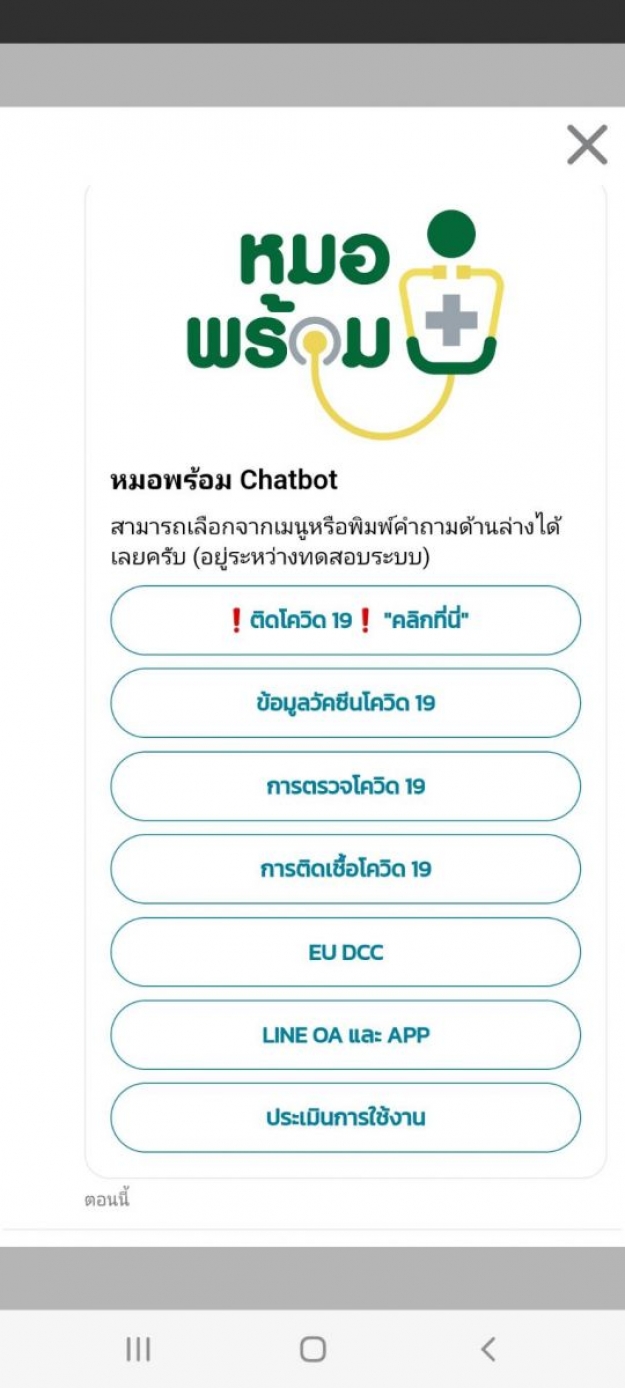Screen dimensions: 625x1388
Task: Select LINE OA และ APP
Action: coord(345,1035)
